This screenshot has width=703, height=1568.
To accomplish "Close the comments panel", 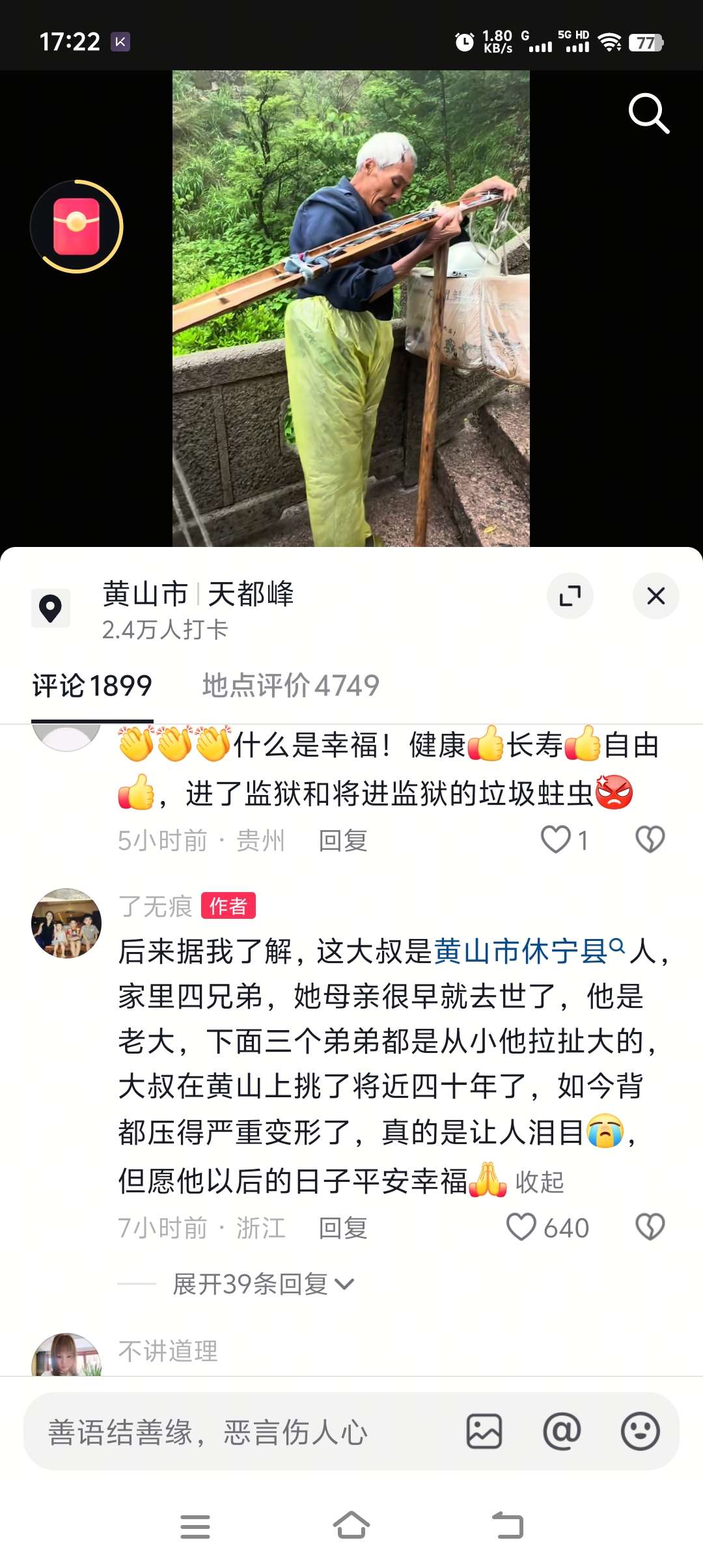I will [655, 596].
